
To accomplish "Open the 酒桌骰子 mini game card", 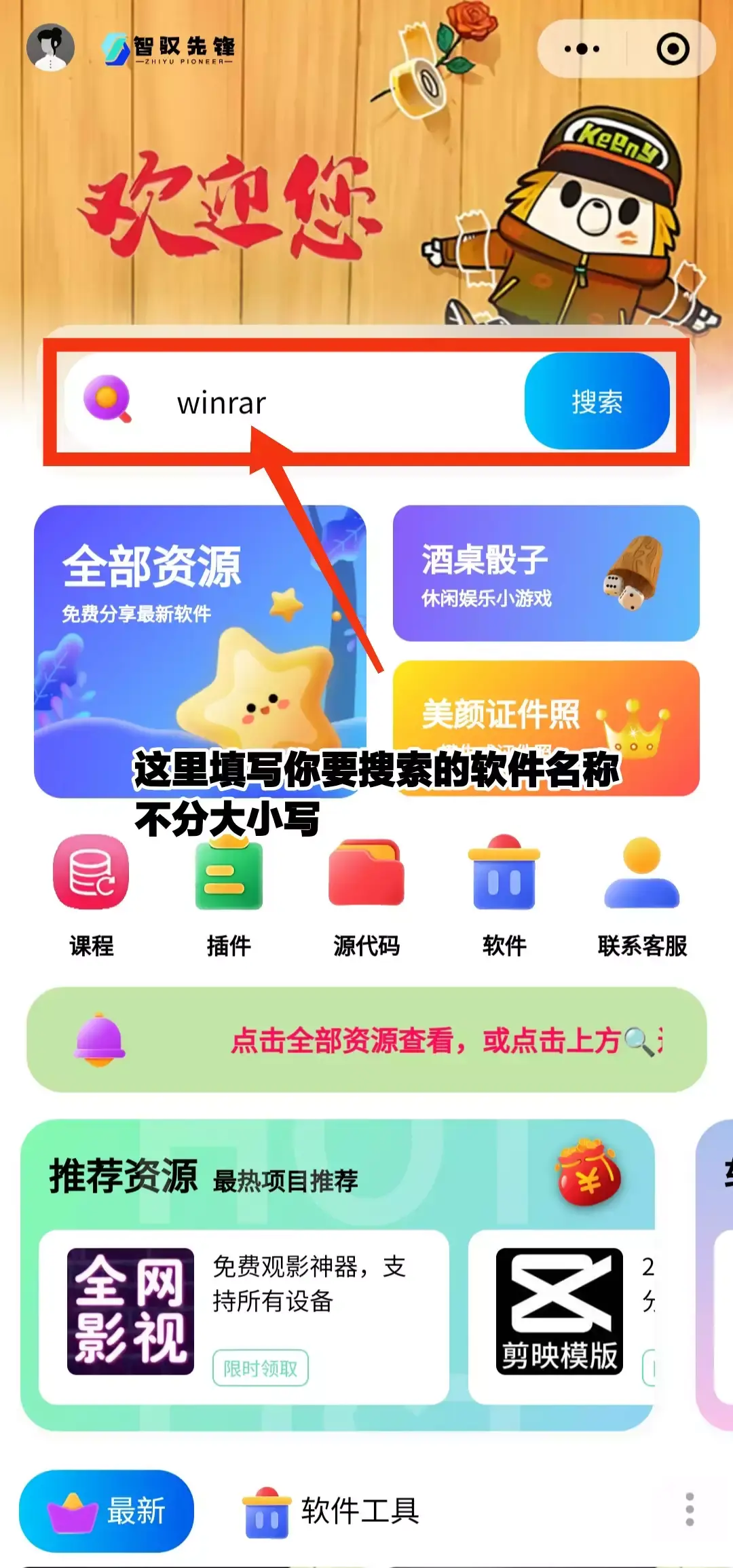I will tap(546, 573).
